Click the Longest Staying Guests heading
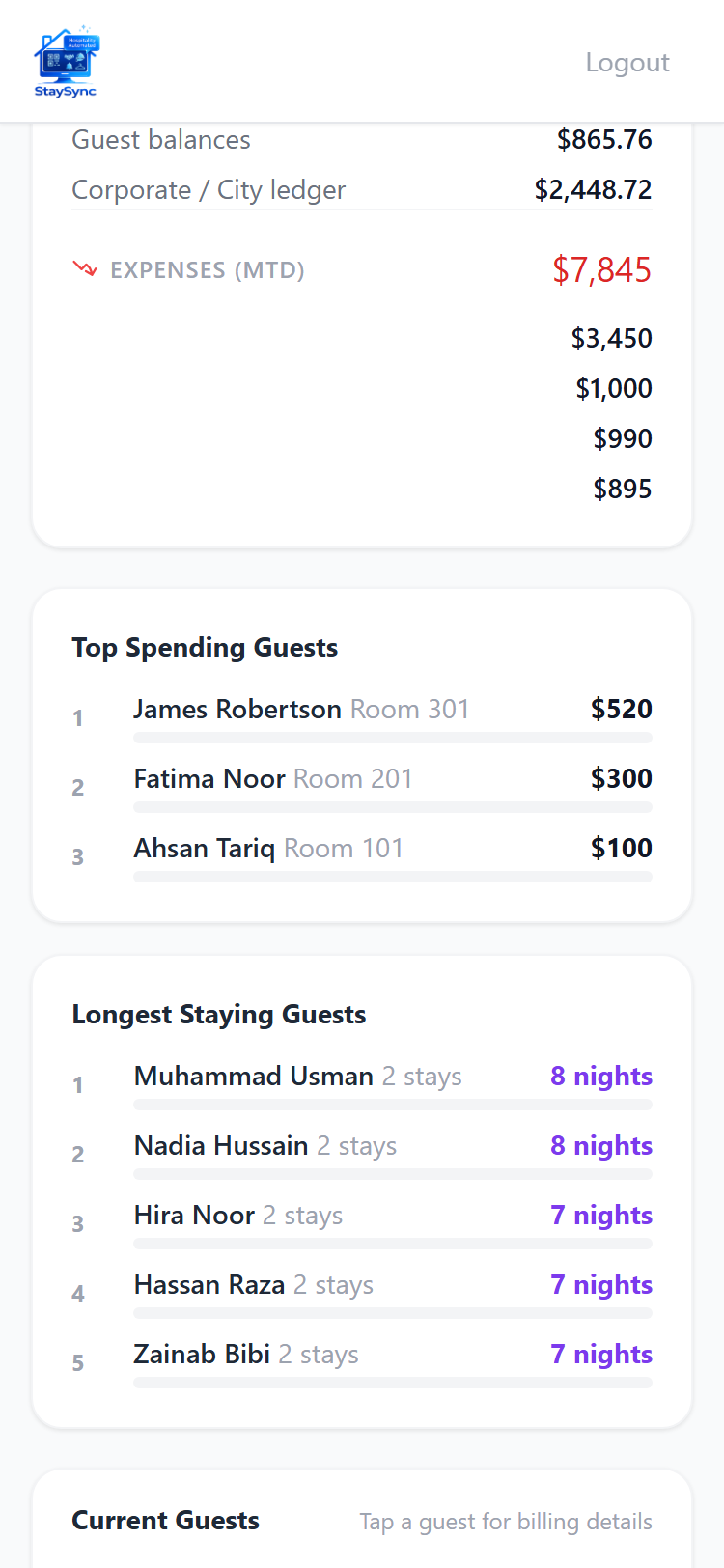The image size is (724, 1568). point(218,1014)
